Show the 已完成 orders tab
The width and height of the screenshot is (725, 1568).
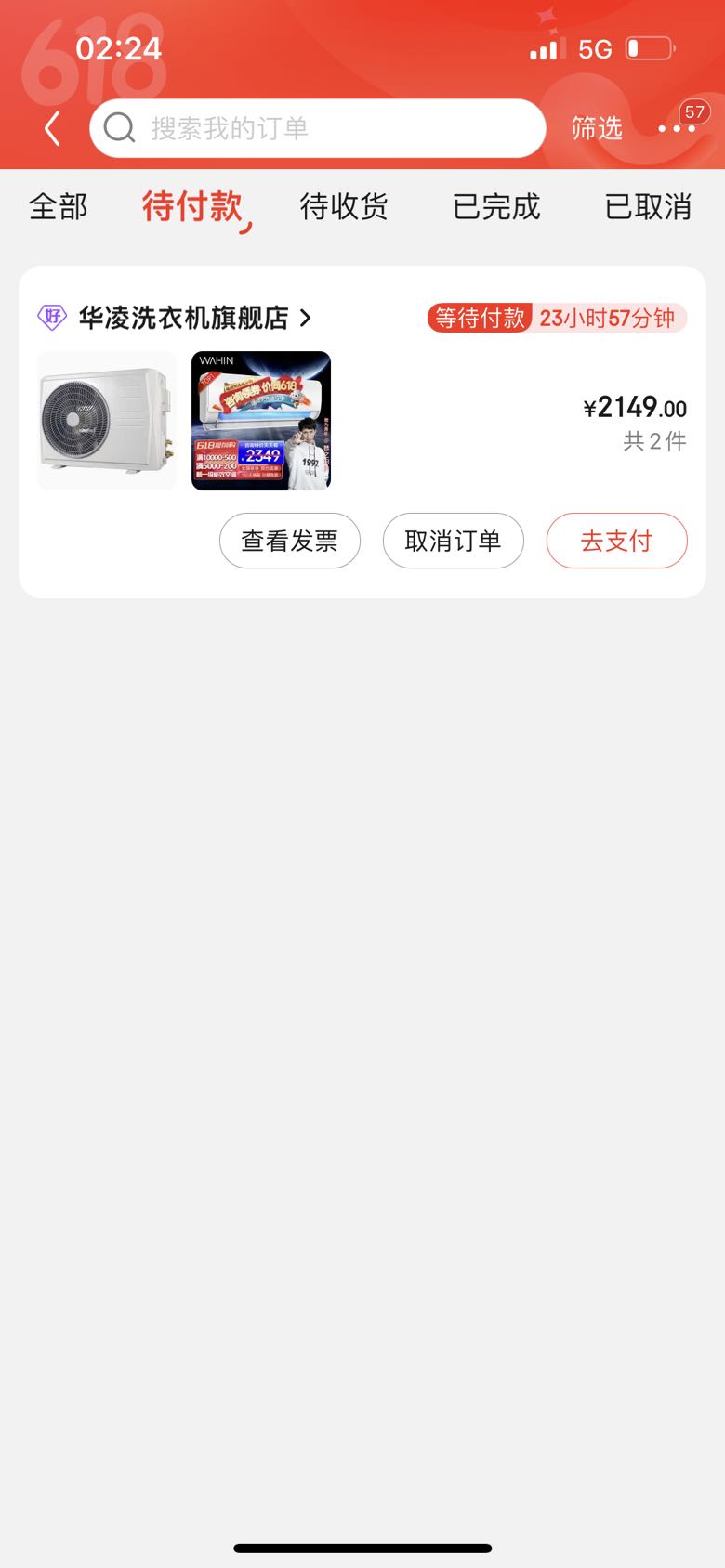click(x=496, y=206)
